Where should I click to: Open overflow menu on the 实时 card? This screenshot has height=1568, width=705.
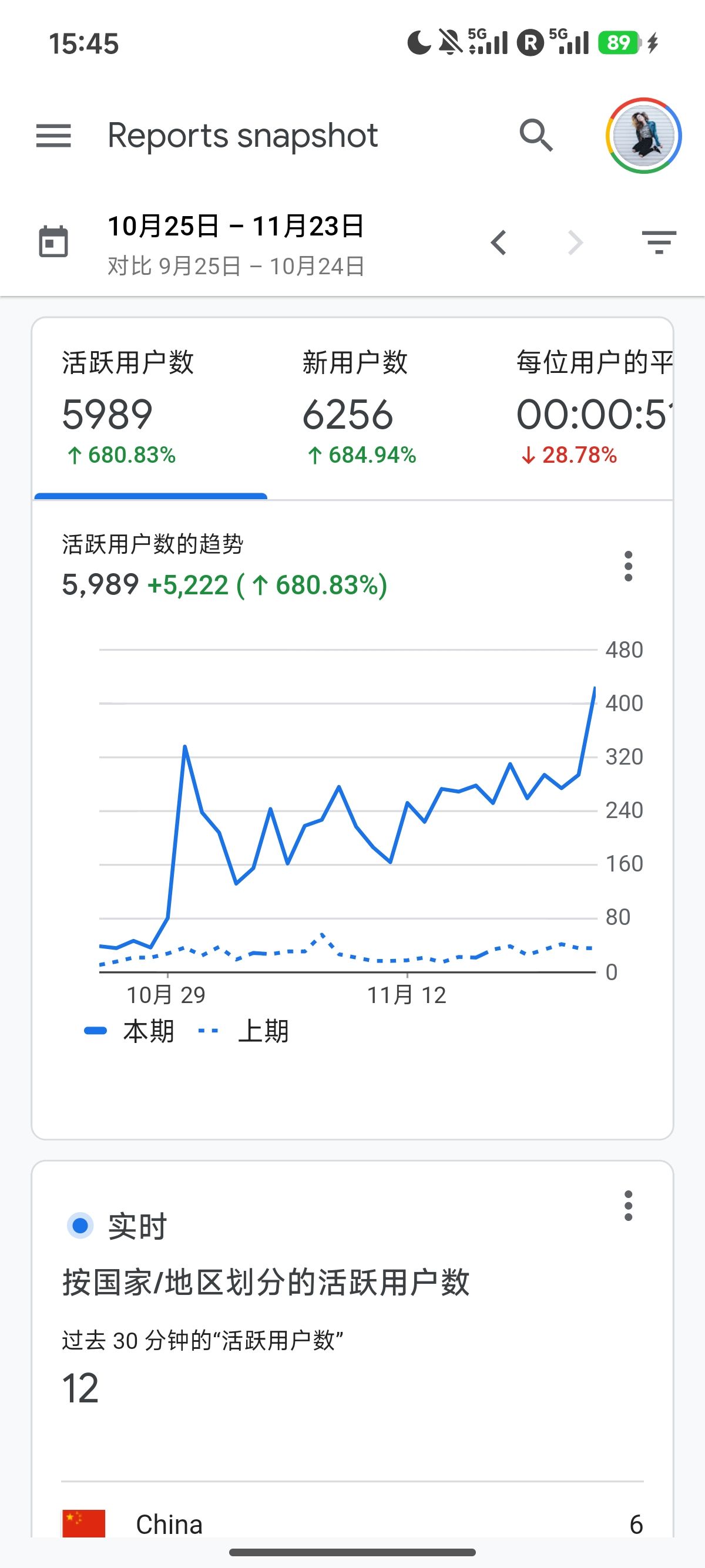628,1206
